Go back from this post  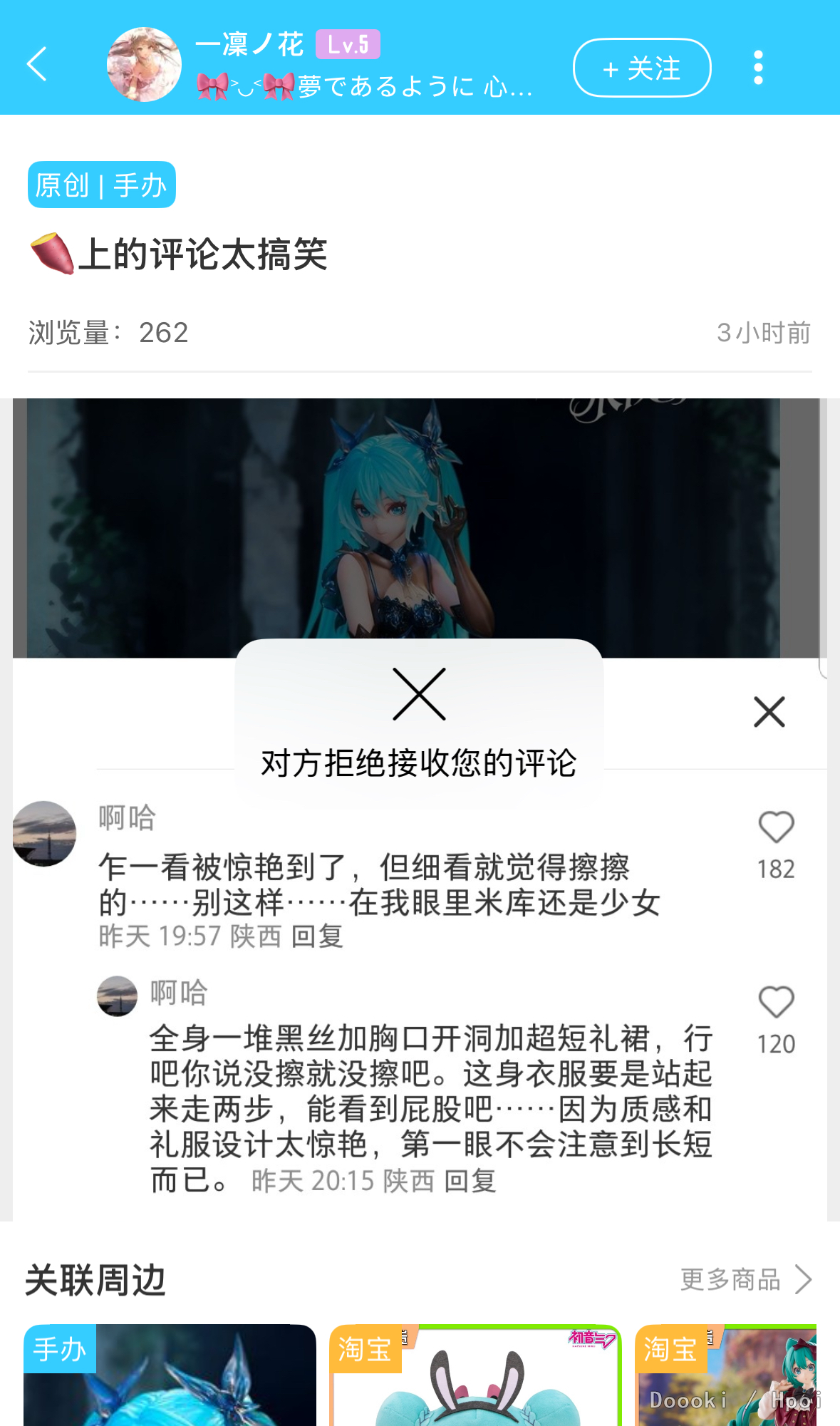click(x=37, y=65)
